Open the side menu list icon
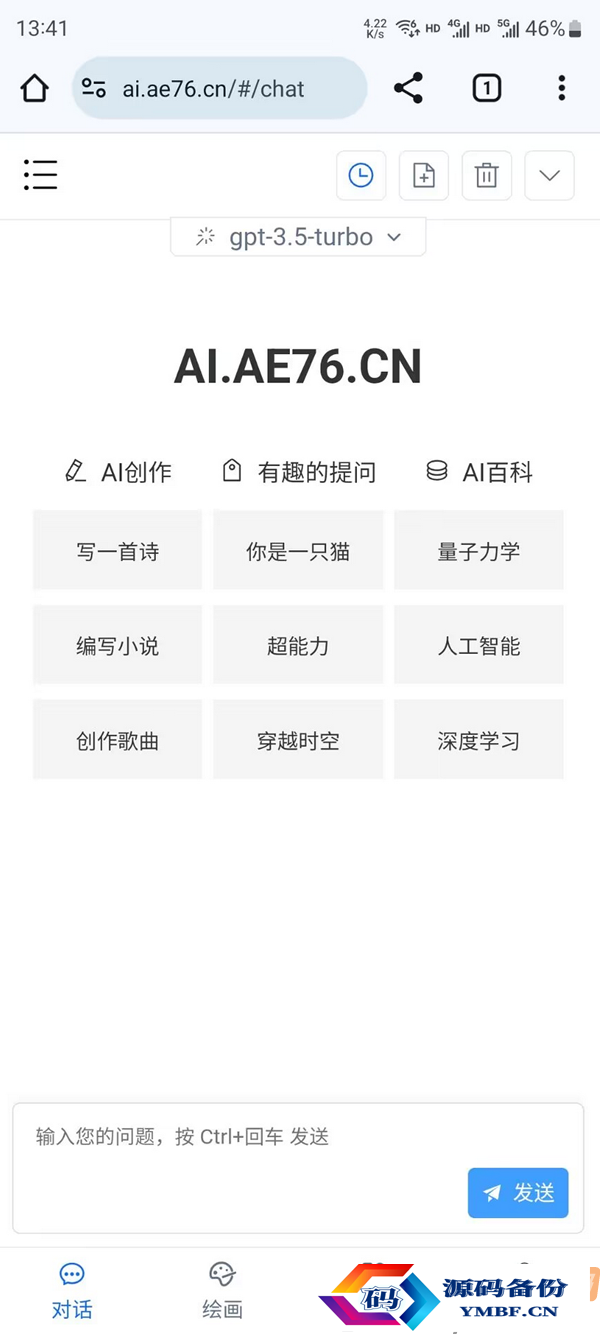Viewport: 600px width, 1342px height. tap(41, 174)
